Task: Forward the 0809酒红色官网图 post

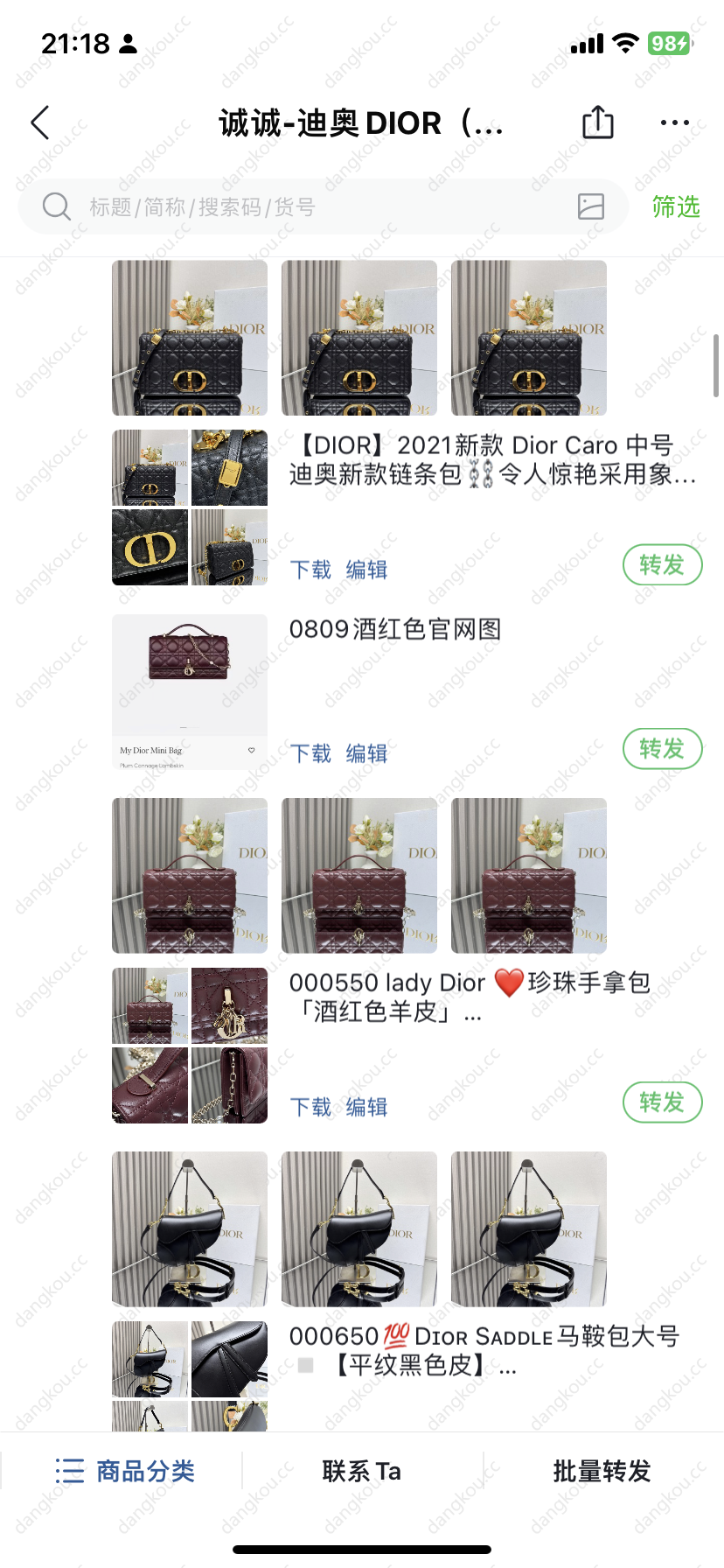Action: (662, 749)
